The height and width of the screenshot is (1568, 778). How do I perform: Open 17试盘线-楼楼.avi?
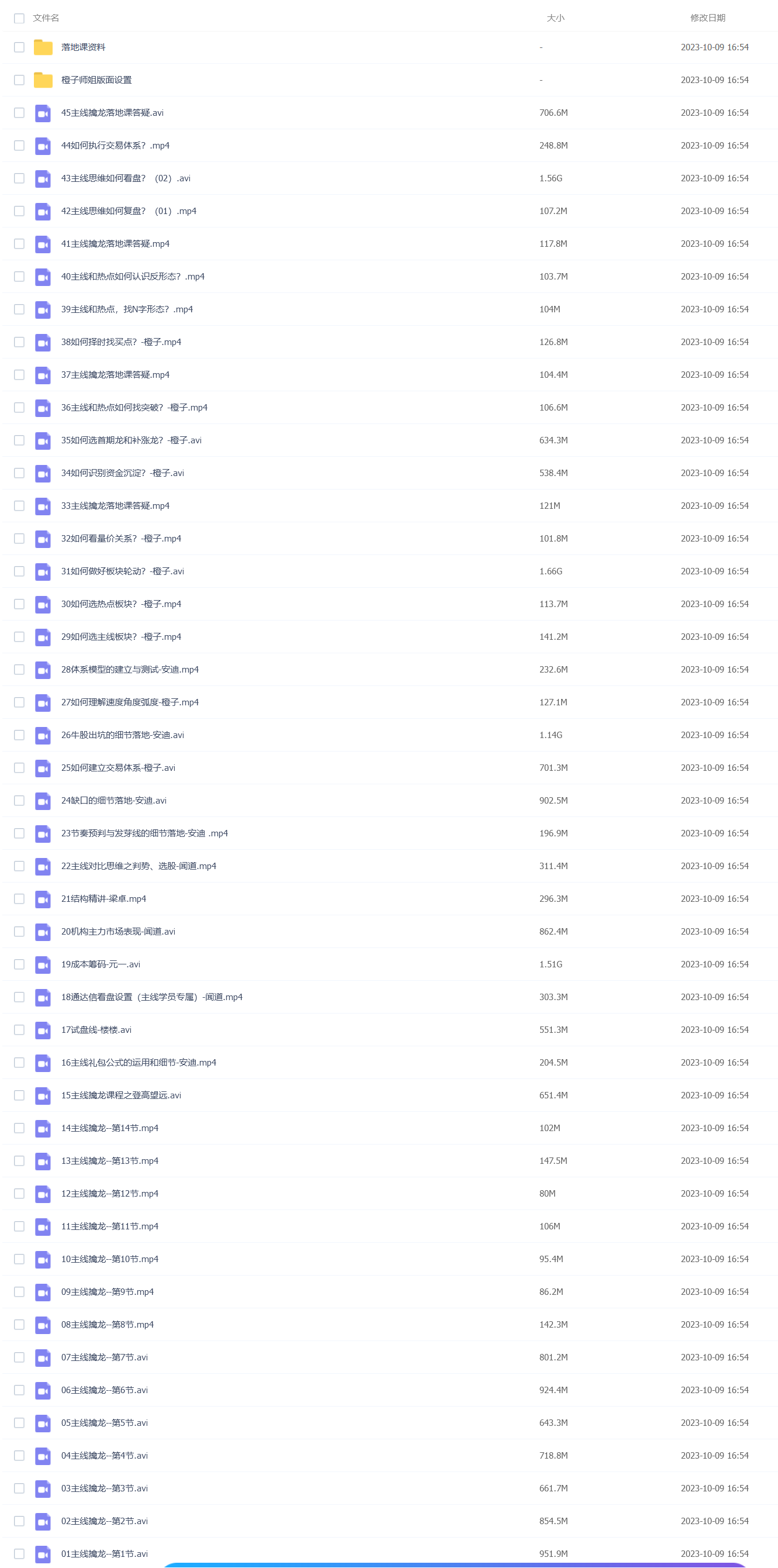(x=96, y=1030)
